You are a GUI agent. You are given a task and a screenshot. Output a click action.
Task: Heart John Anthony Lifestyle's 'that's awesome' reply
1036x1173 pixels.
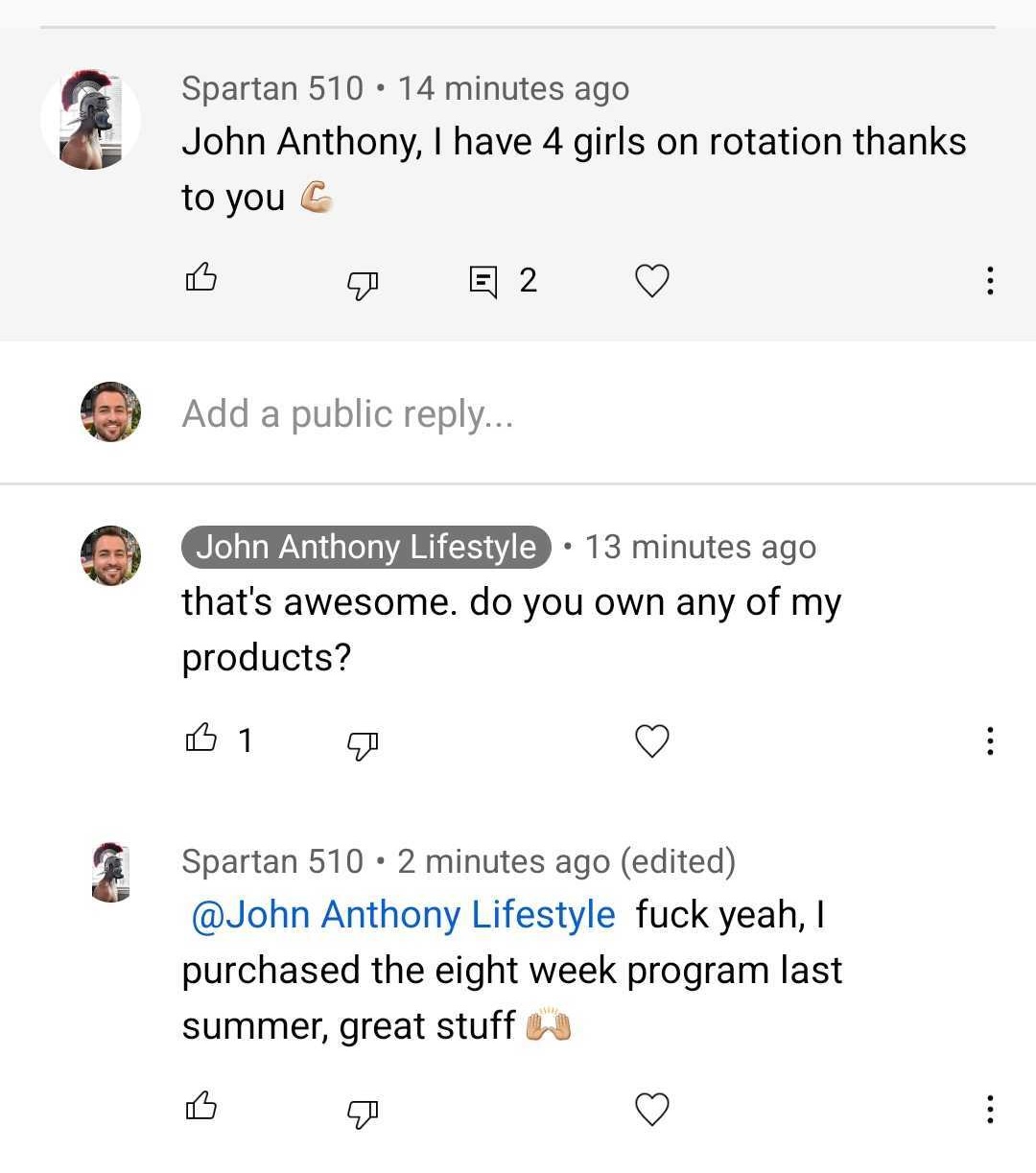tap(652, 741)
